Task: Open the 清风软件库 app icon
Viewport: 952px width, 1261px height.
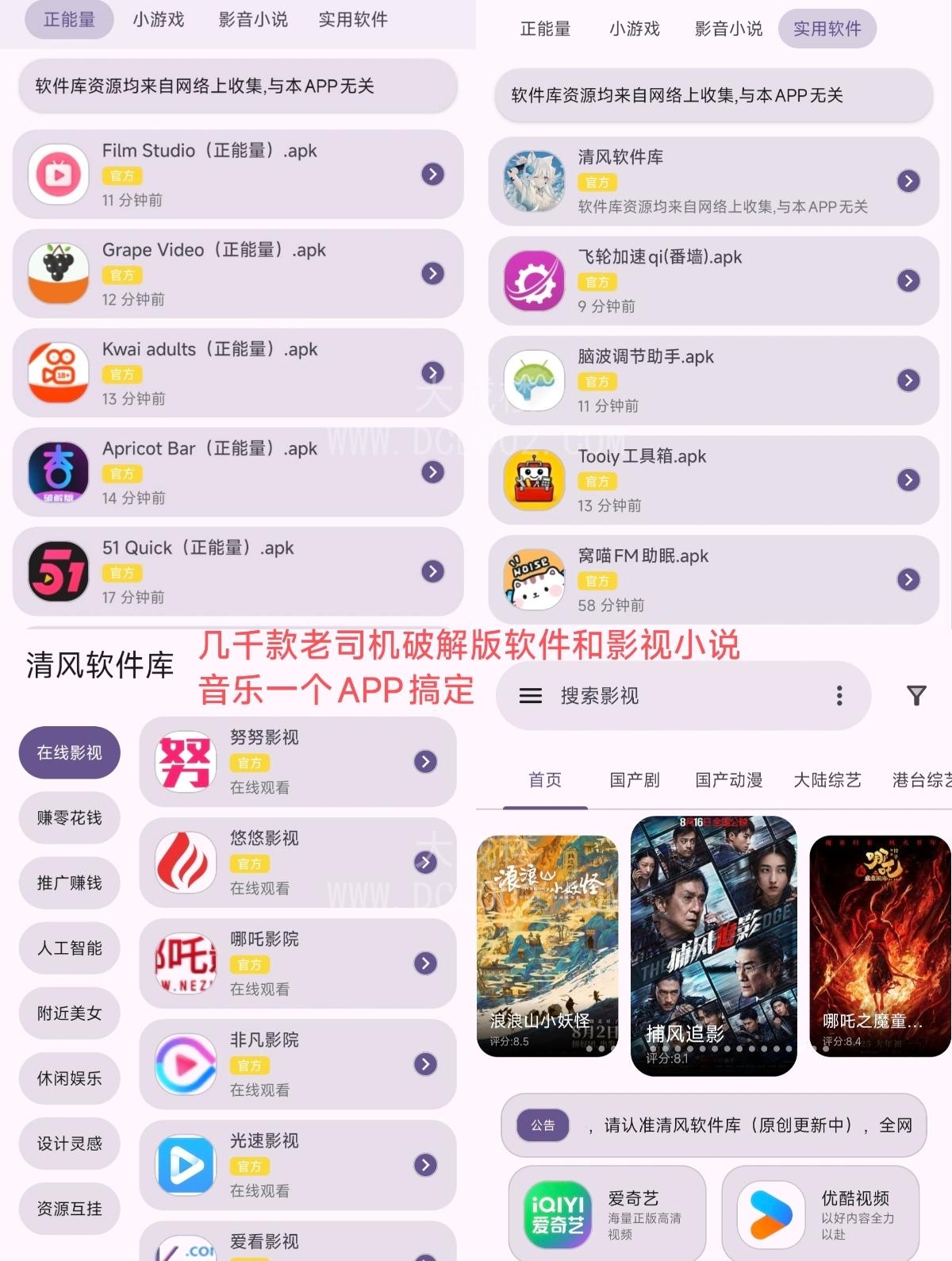Action: tap(533, 181)
